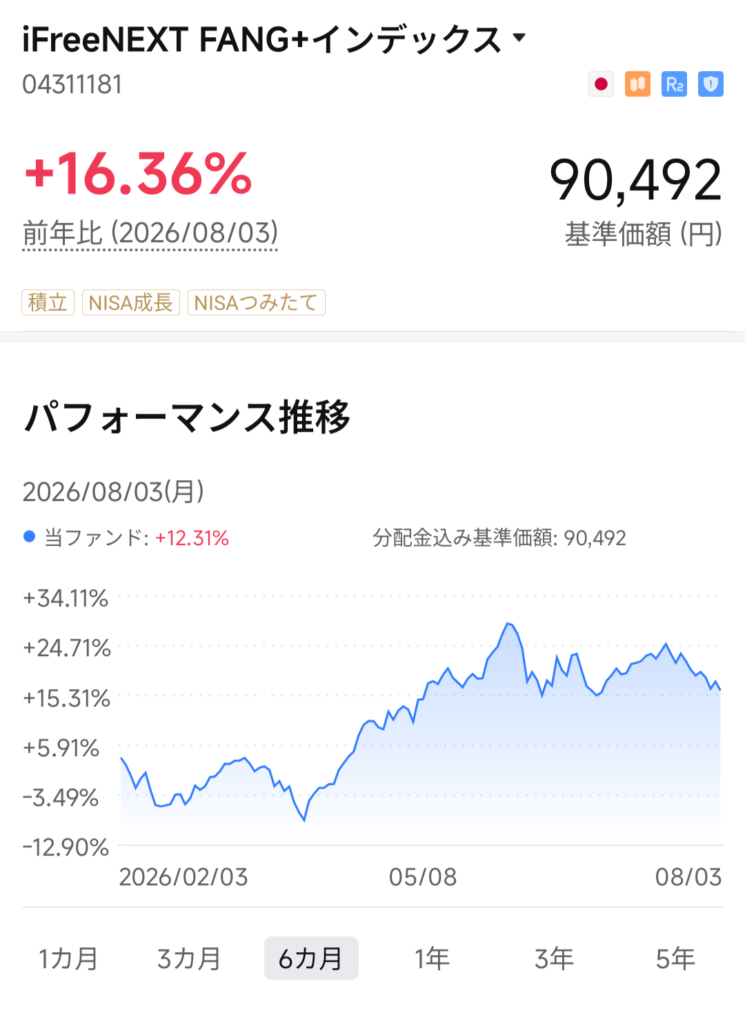The height and width of the screenshot is (1024, 745).
Task: Tap the NISAつみたて tag
Action: 257,302
